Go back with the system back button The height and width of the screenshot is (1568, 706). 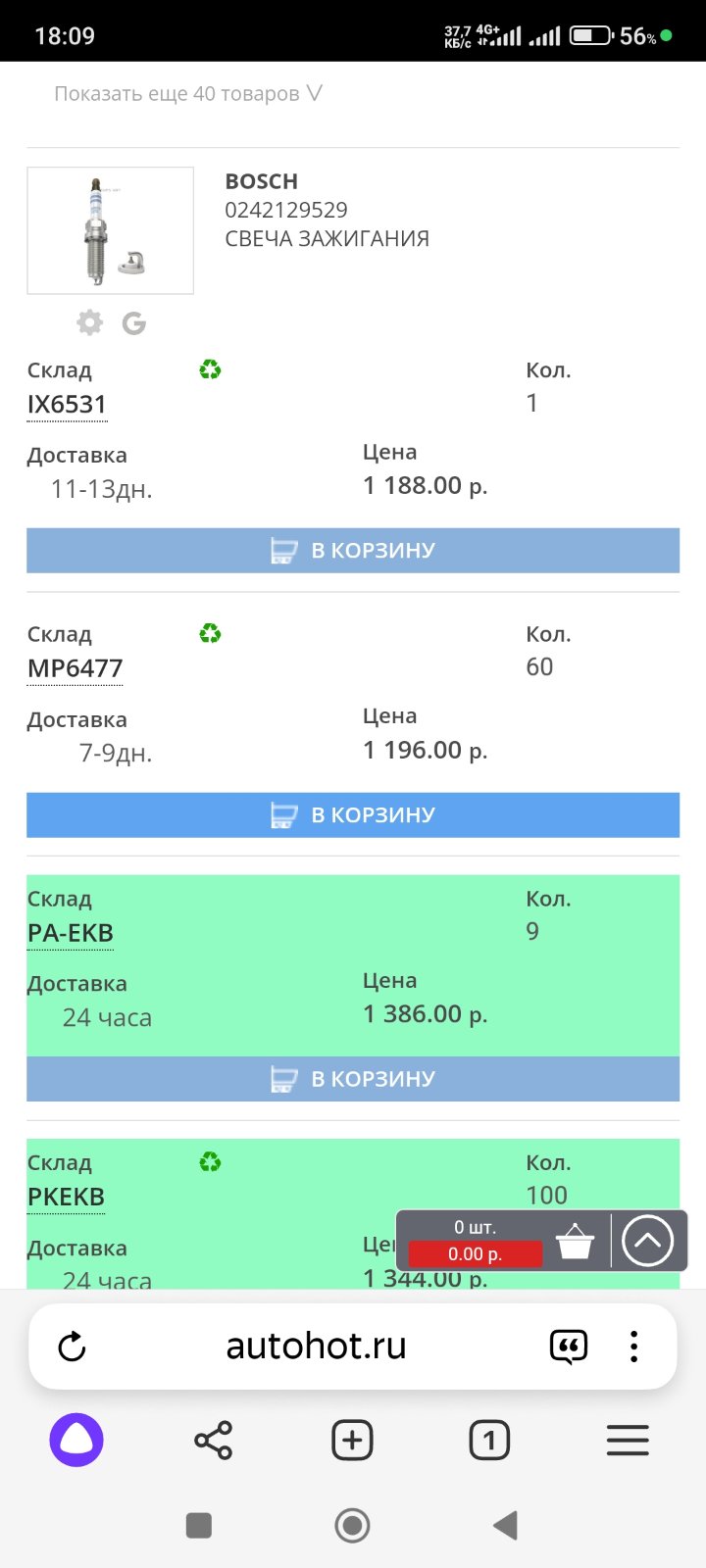pos(506,1525)
